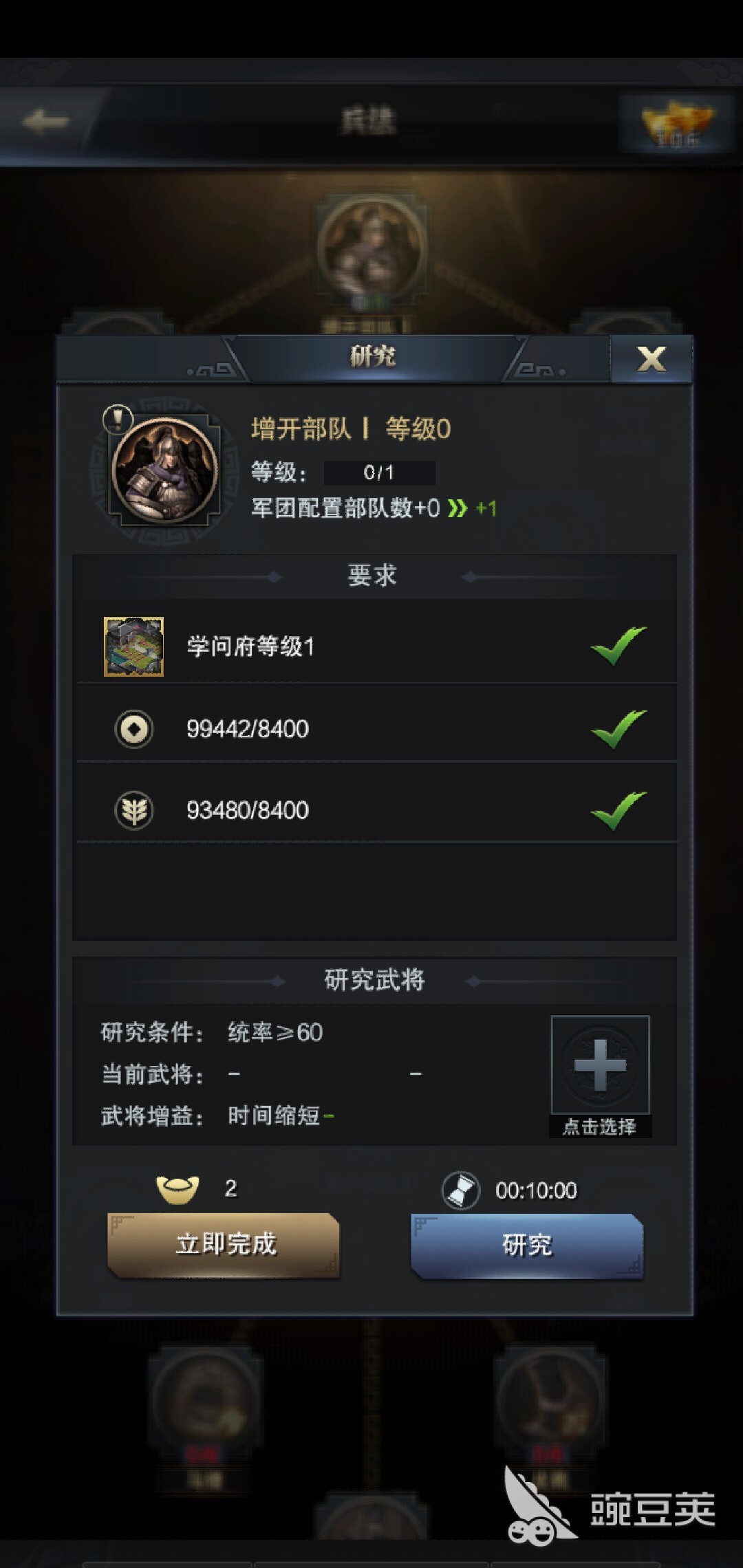Tap 立即完成 to finish instantly
The image size is (743, 1568).
[x=224, y=1245]
